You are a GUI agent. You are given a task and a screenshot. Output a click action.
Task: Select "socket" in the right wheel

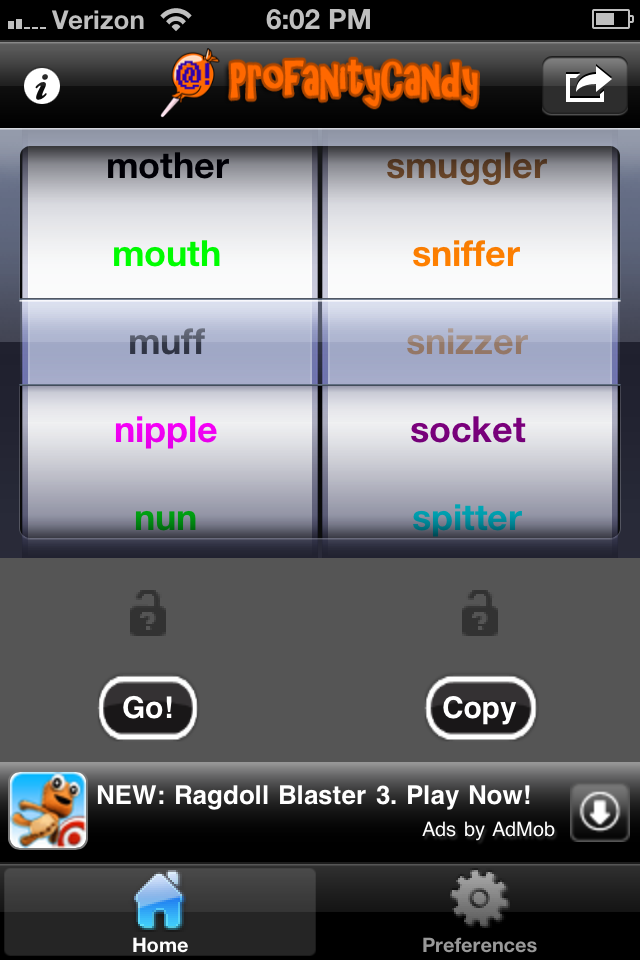pyautogui.click(x=468, y=431)
